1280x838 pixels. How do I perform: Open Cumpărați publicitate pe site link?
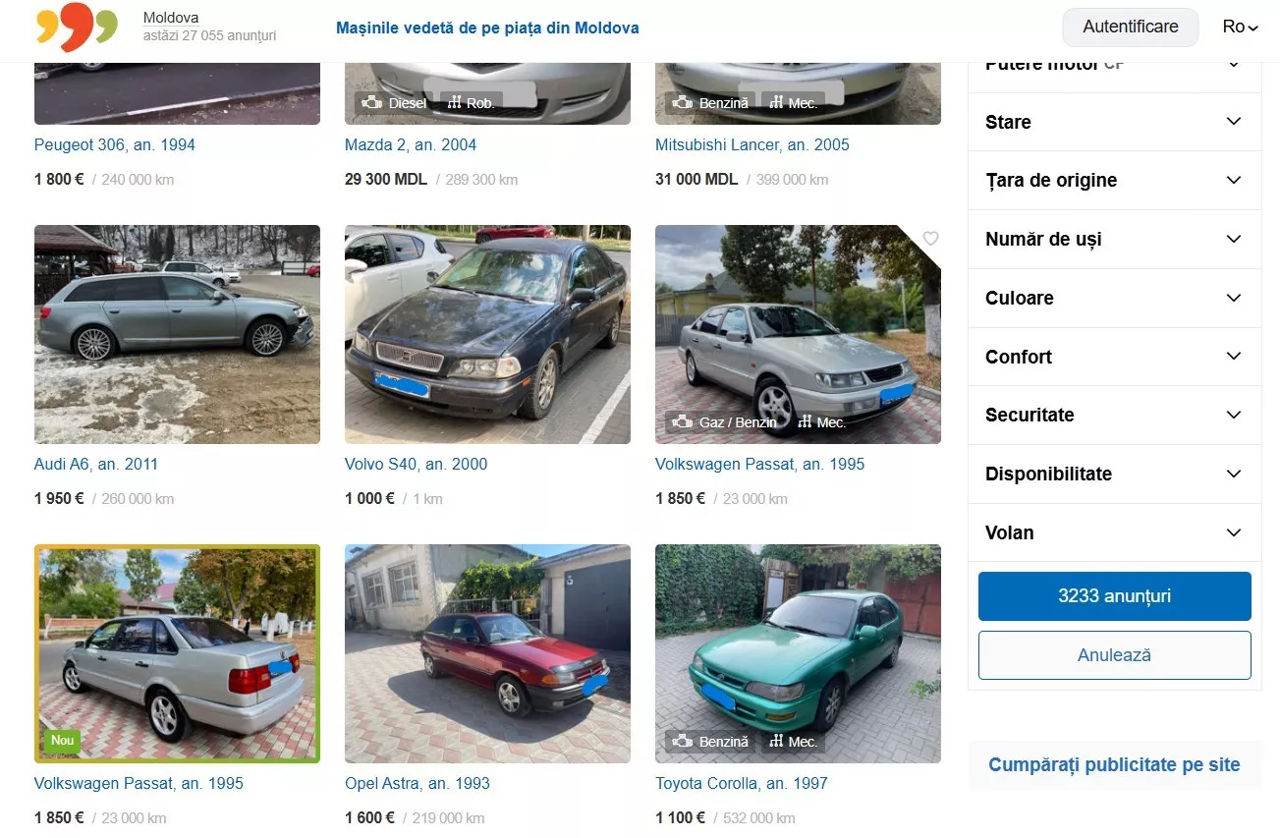tap(1114, 765)
